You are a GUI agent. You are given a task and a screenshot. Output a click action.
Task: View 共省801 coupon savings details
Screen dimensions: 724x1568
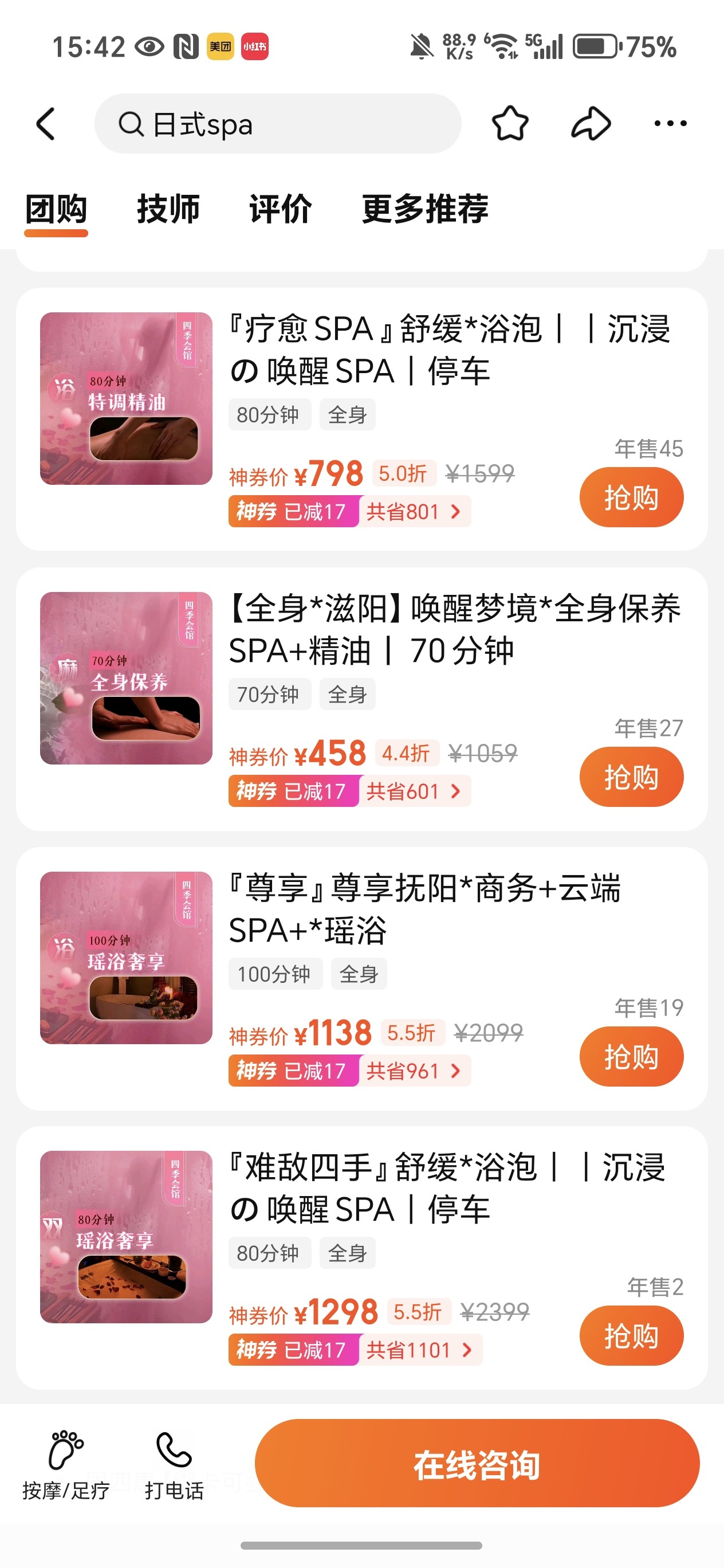point(414,512)
